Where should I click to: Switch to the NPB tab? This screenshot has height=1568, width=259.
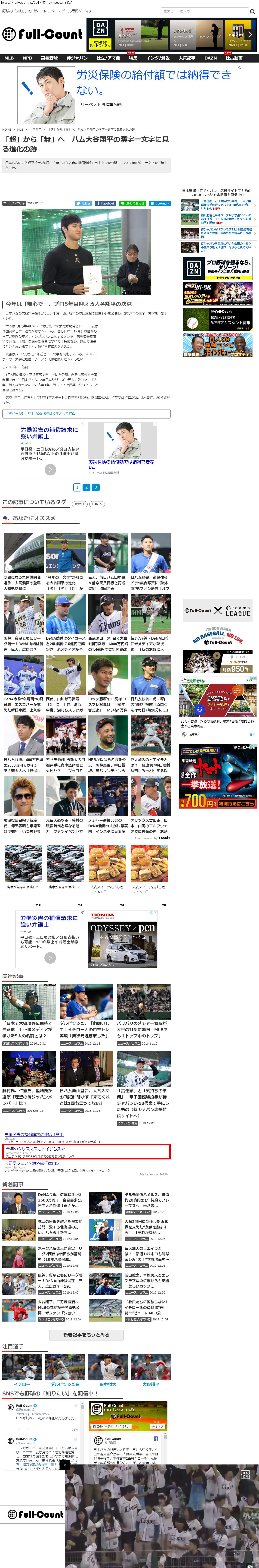pos(27,58)
